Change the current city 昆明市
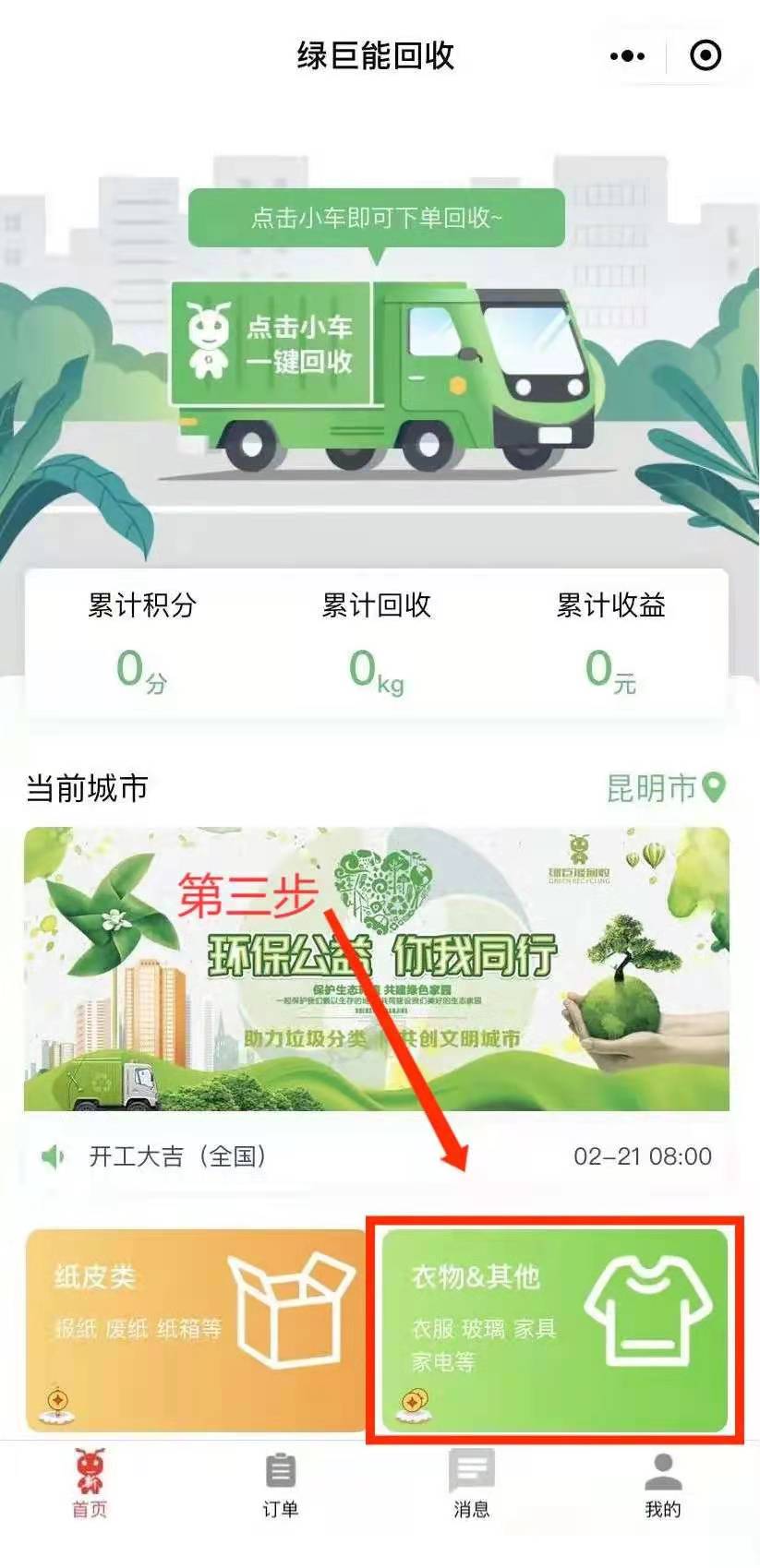 click(x=665, y=787)
